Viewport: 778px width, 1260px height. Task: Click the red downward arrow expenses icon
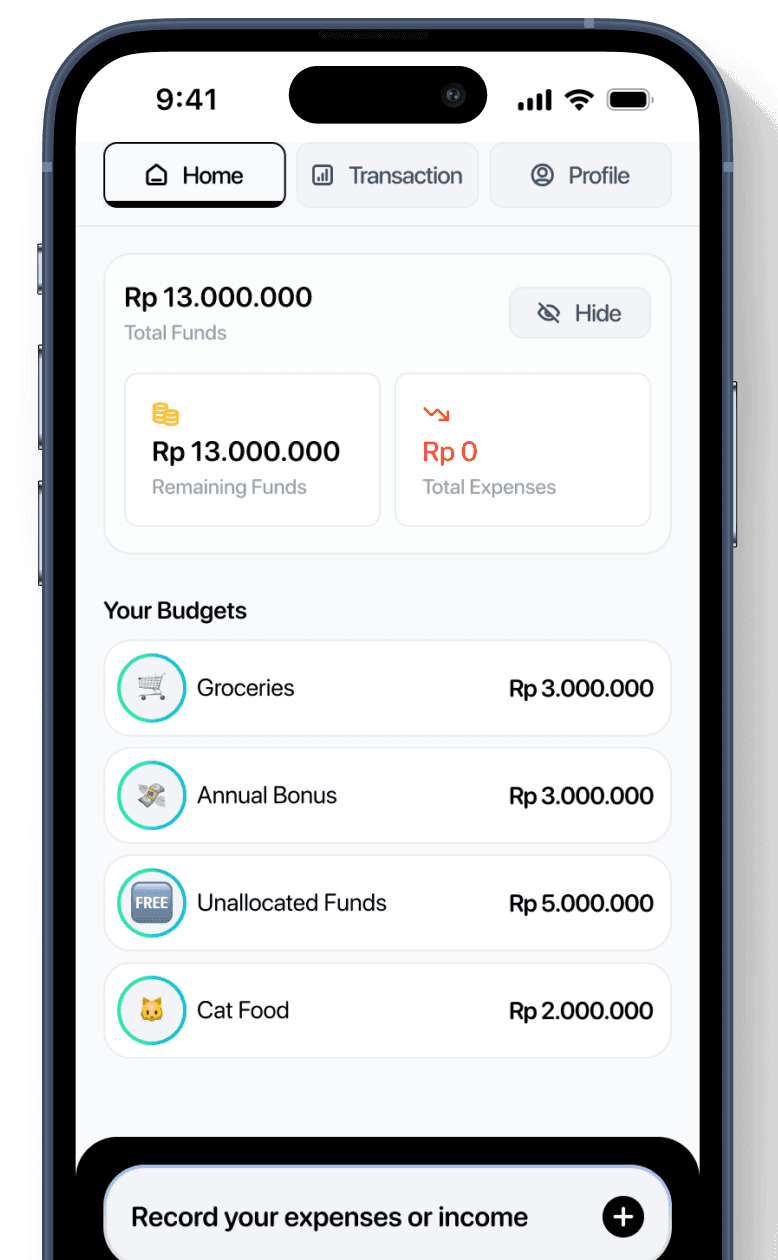436,412
